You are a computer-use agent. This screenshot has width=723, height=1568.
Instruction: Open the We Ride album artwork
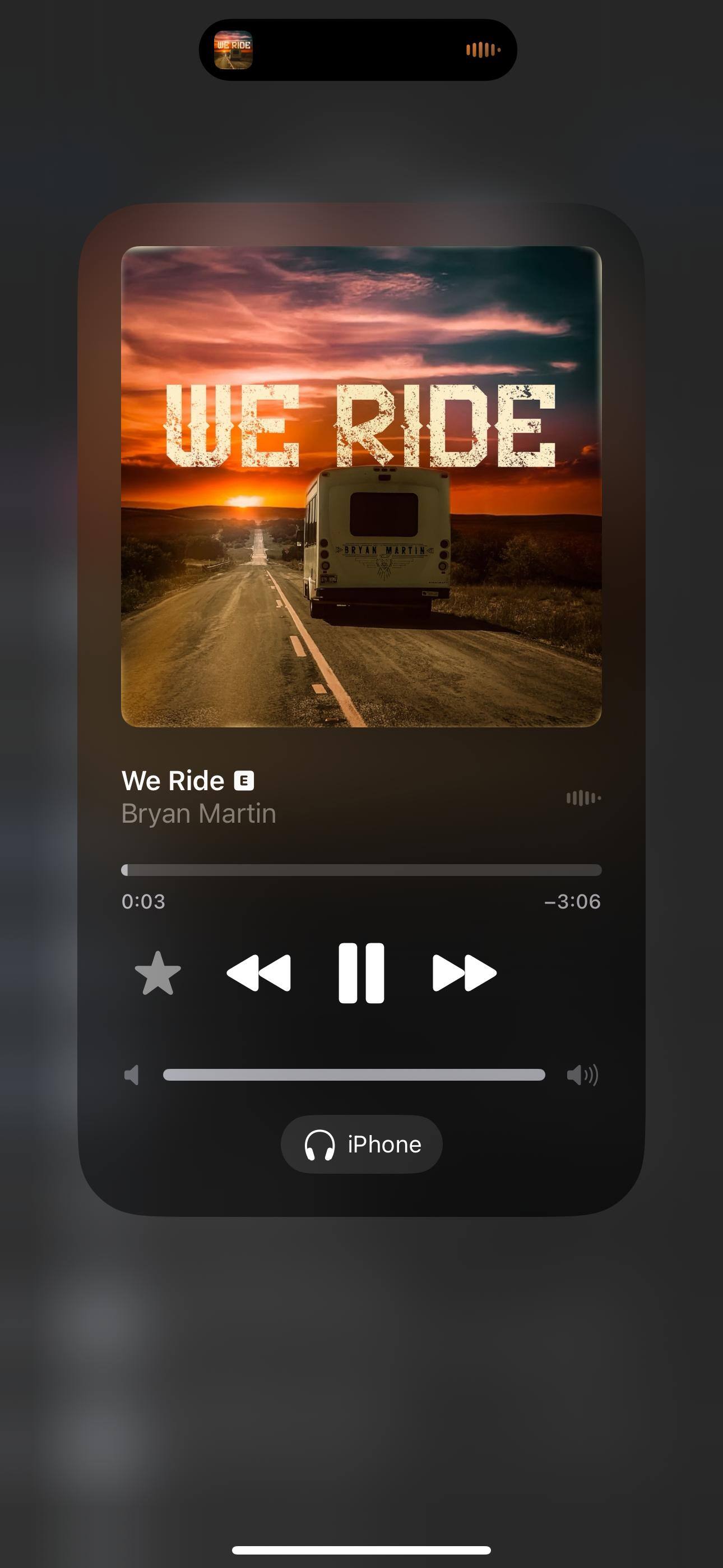[361, 486]
